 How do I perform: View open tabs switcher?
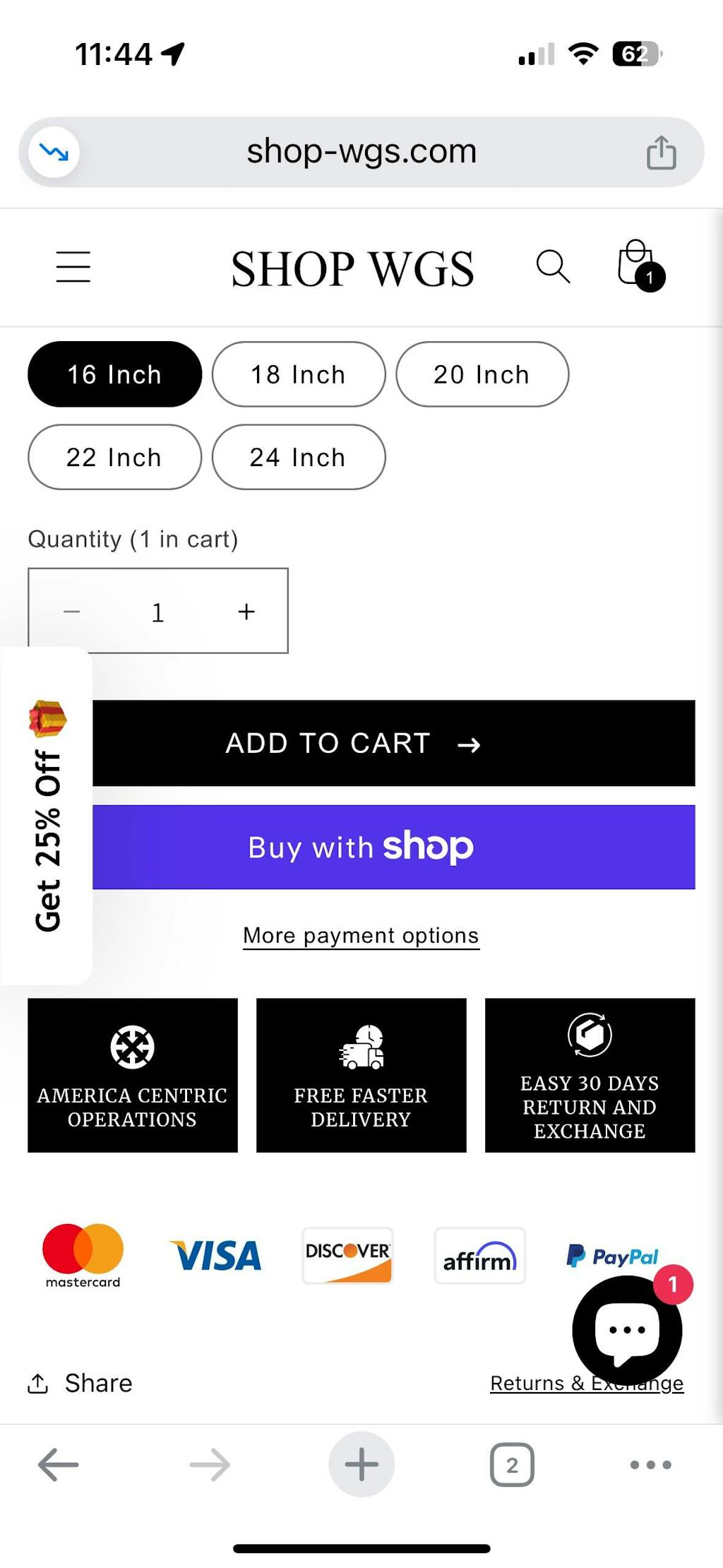click(x=512, y=1464)
